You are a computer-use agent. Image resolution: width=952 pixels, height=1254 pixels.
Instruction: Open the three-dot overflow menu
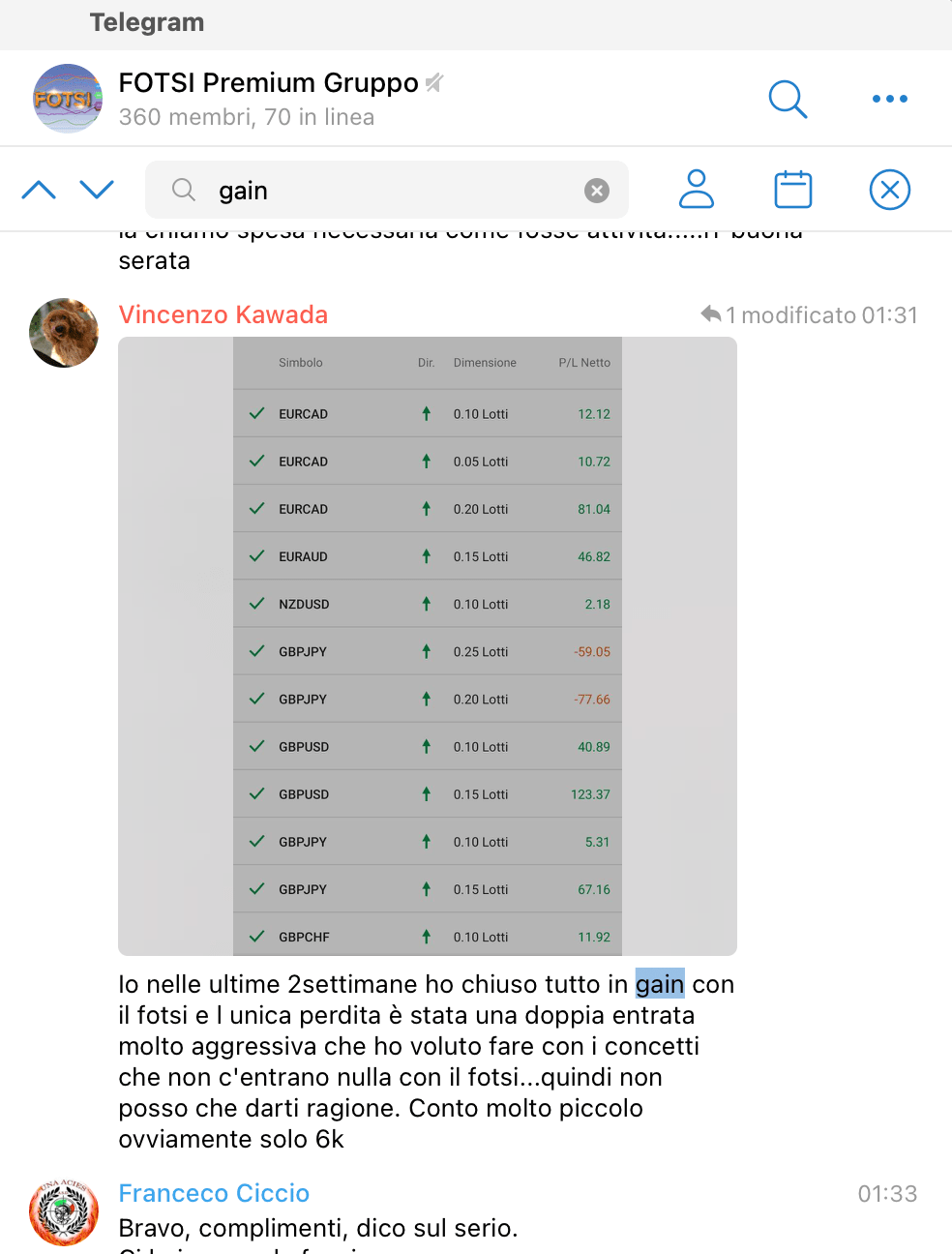pyautogui.click(x=889, y=99)
